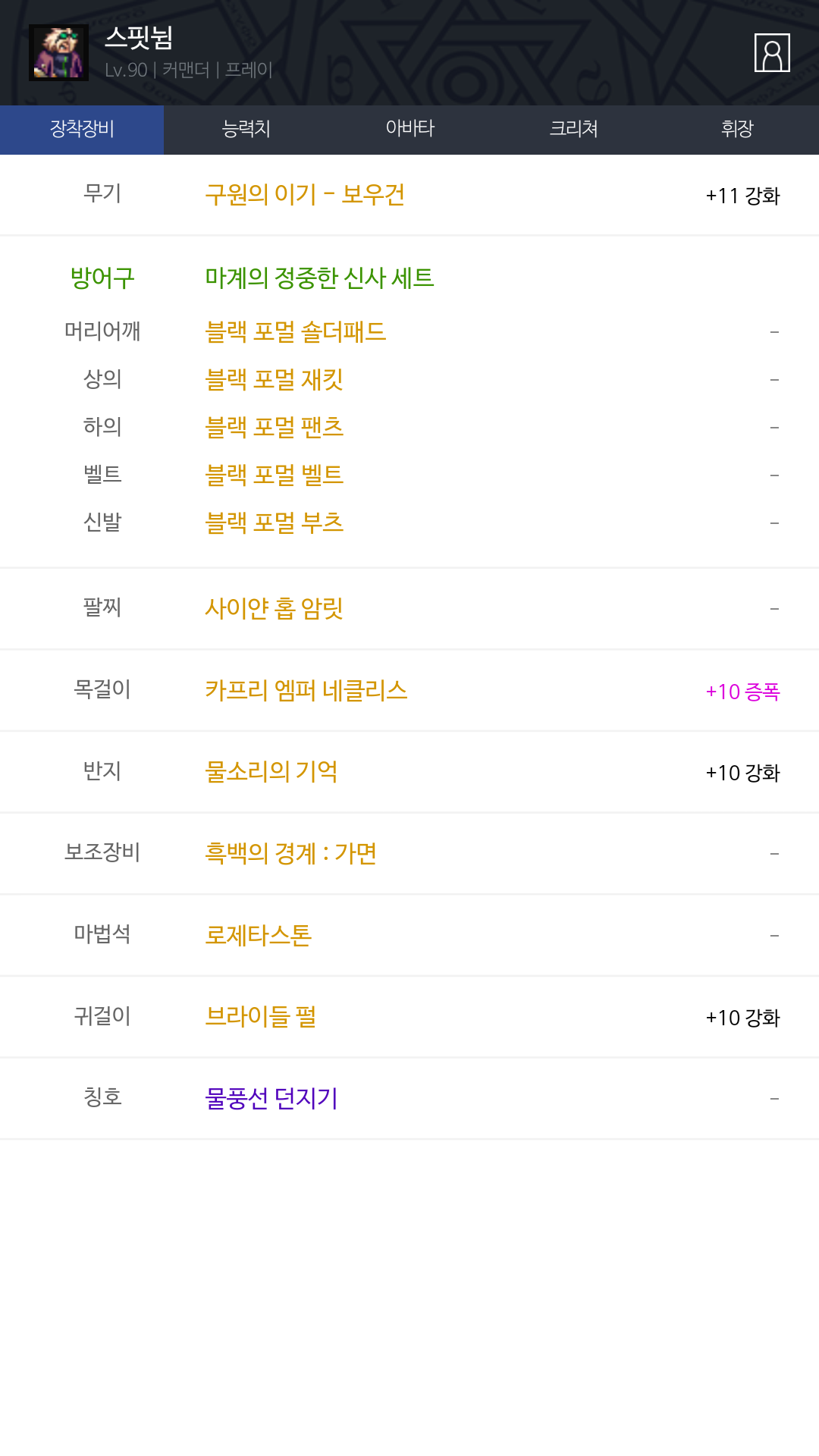Check 블랙 포멀 부츠 item

[x=274, y=523]
